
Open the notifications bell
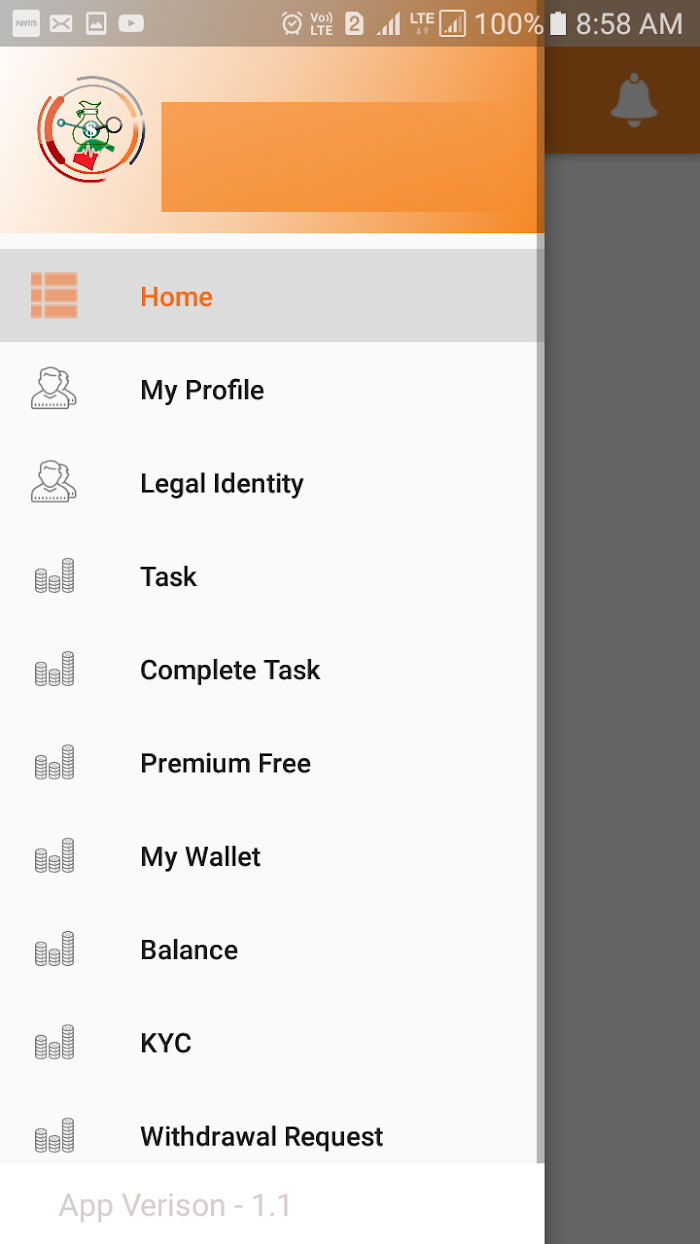[x=634, y=100]
